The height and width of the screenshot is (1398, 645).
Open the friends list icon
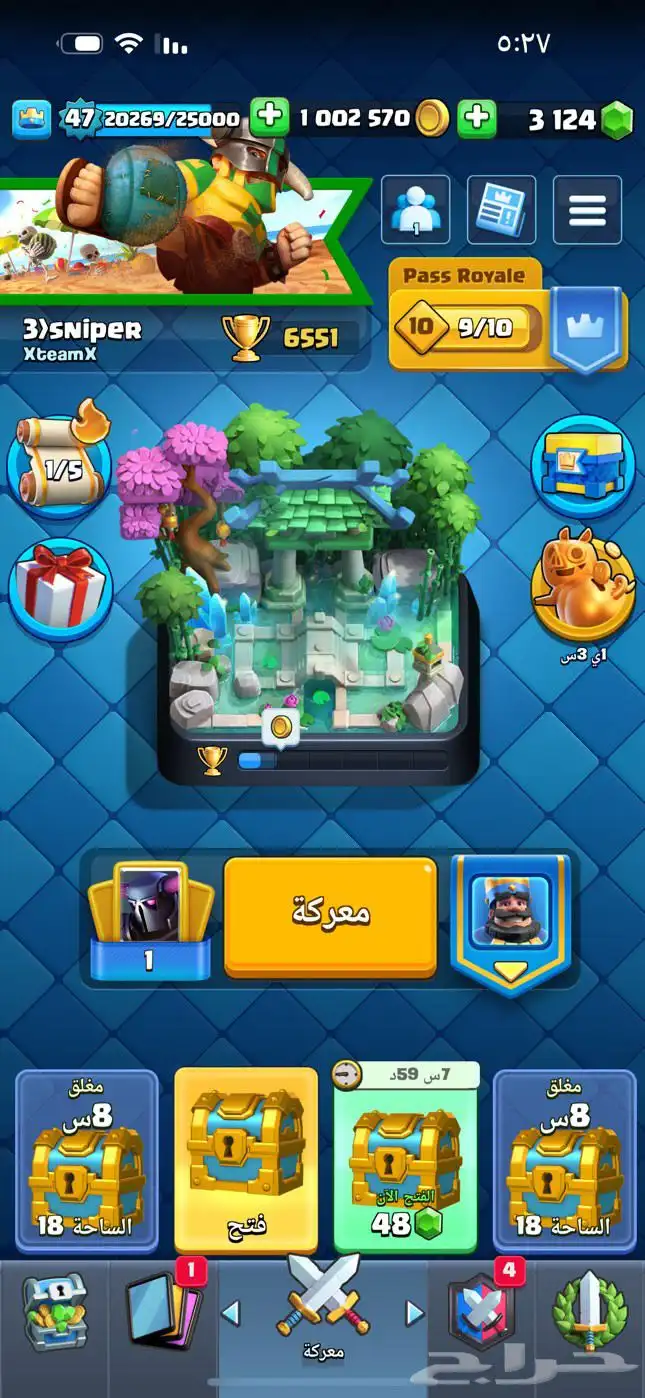click(415, 210)
